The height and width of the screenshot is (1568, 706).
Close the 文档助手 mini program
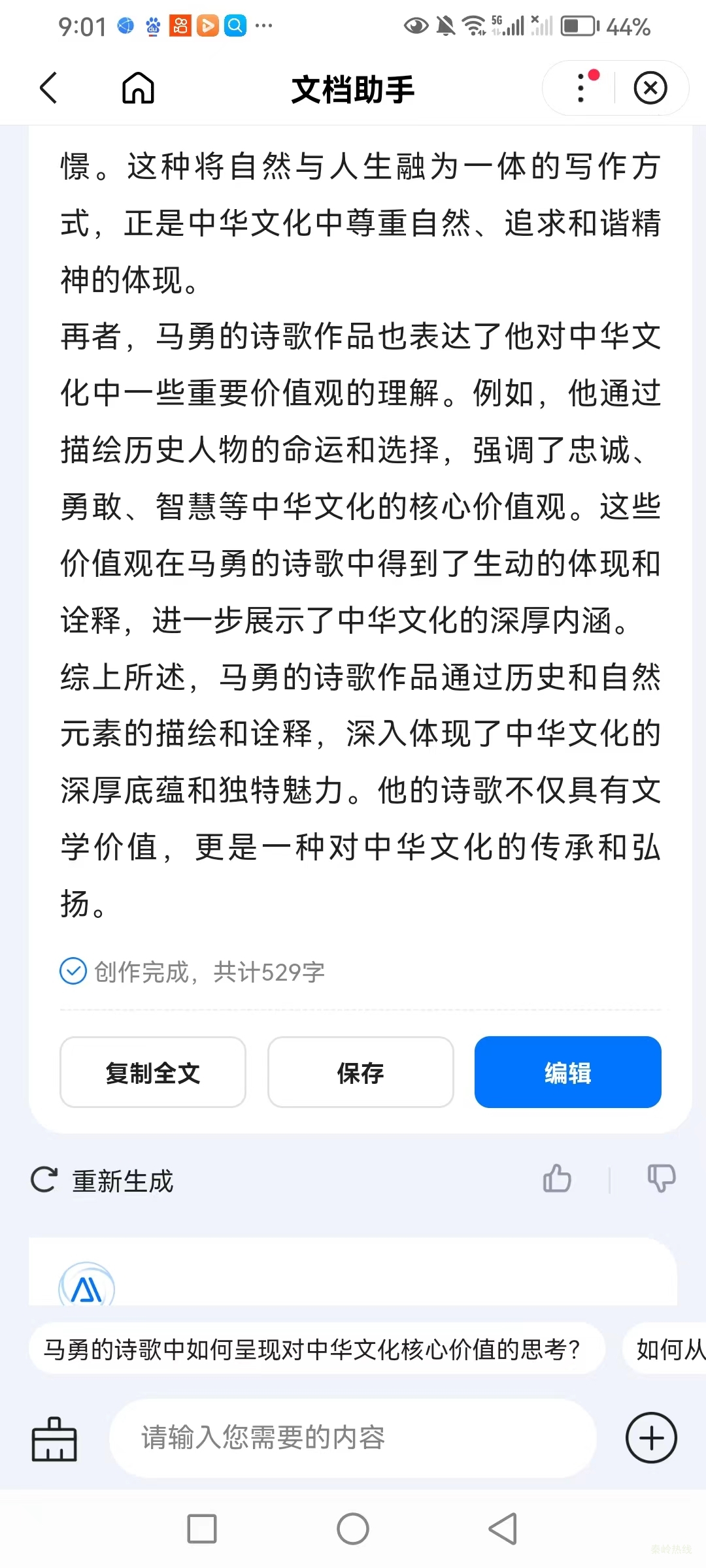[x=650, y=88]
